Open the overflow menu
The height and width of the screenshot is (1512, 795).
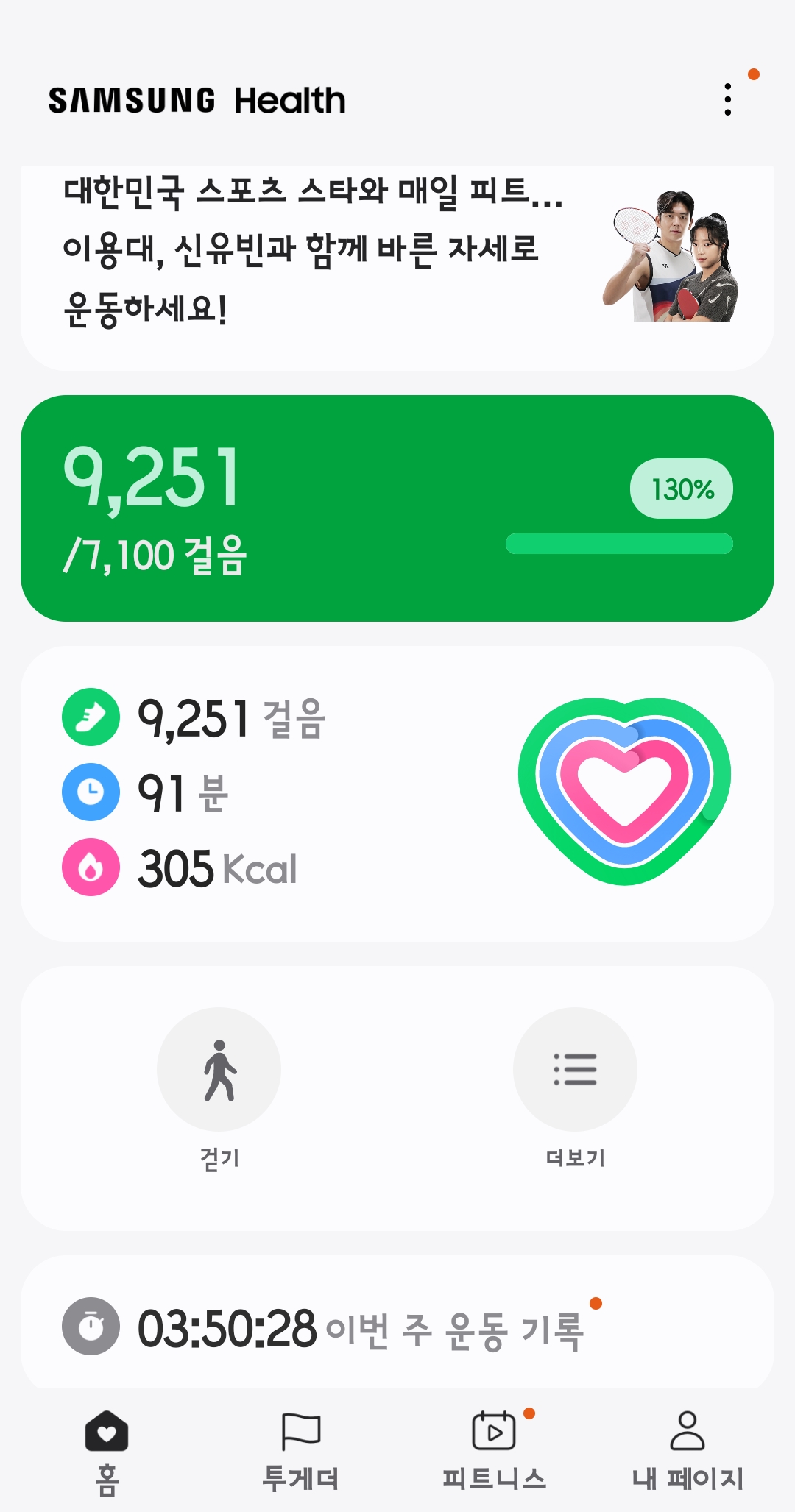(x=727, y=99)
